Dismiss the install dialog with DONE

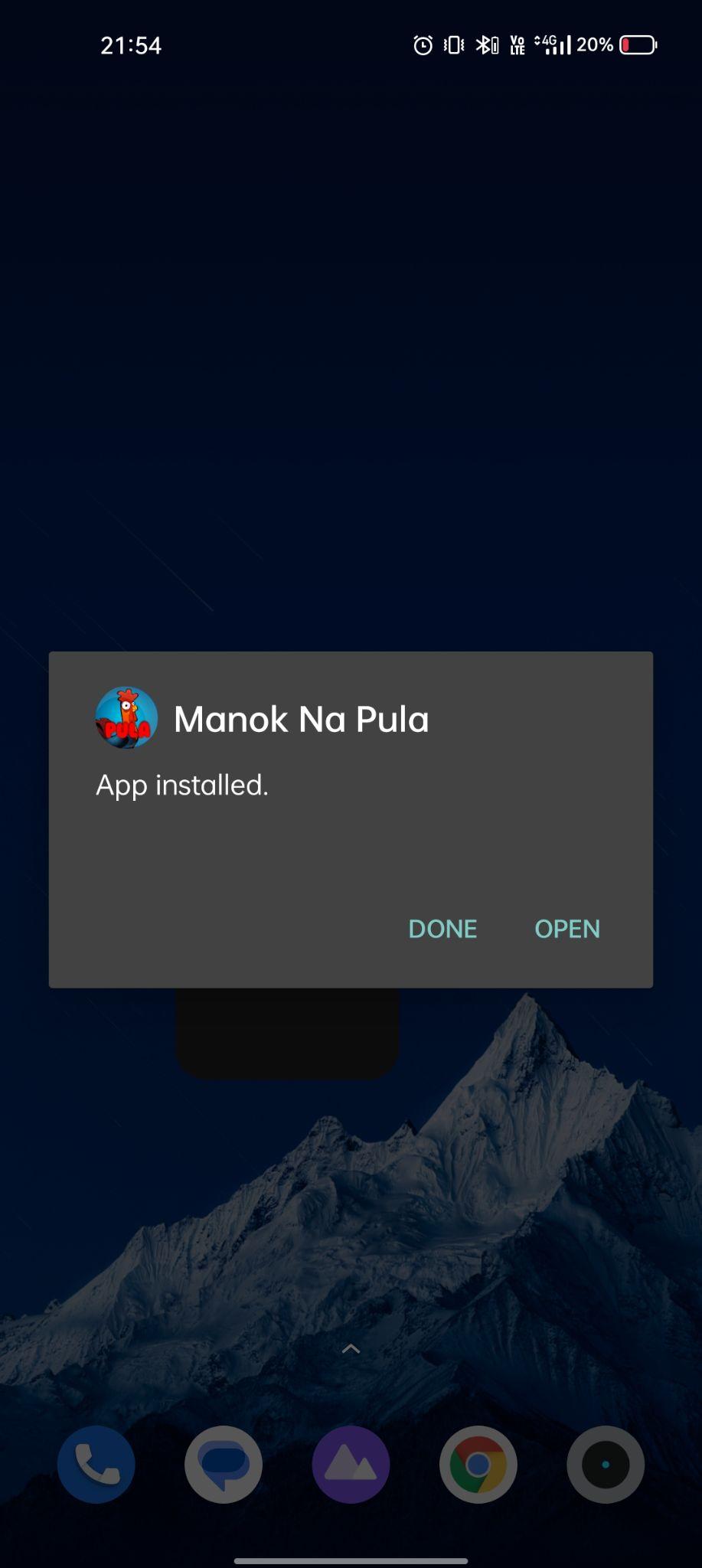[442, 928]
